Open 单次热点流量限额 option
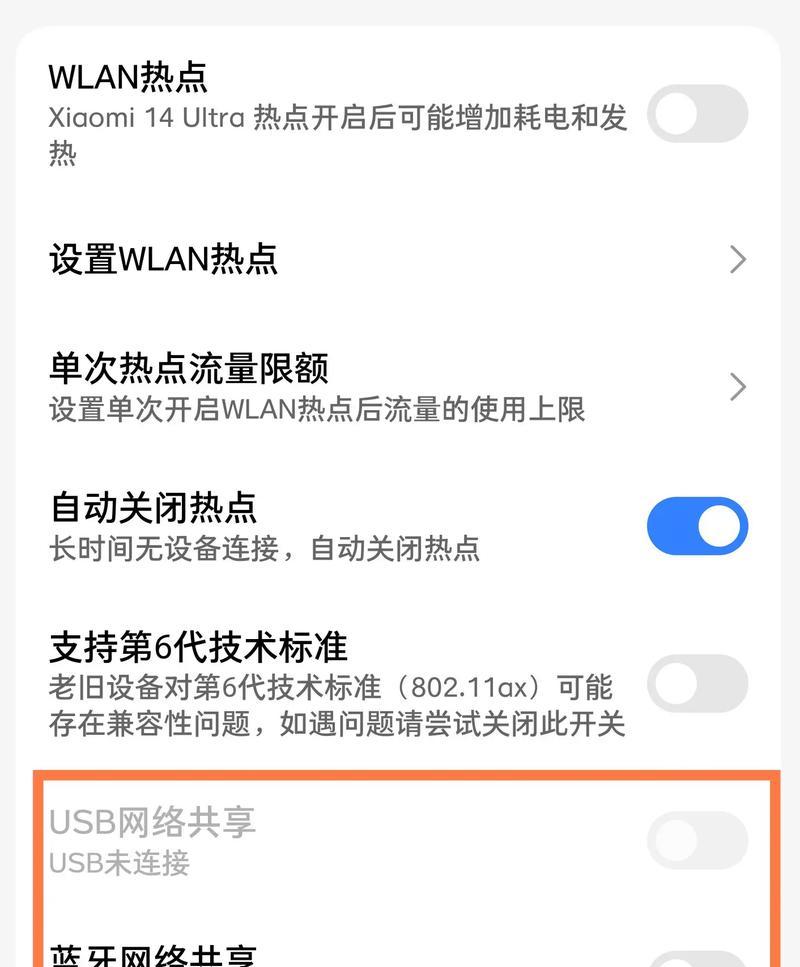 398,387
